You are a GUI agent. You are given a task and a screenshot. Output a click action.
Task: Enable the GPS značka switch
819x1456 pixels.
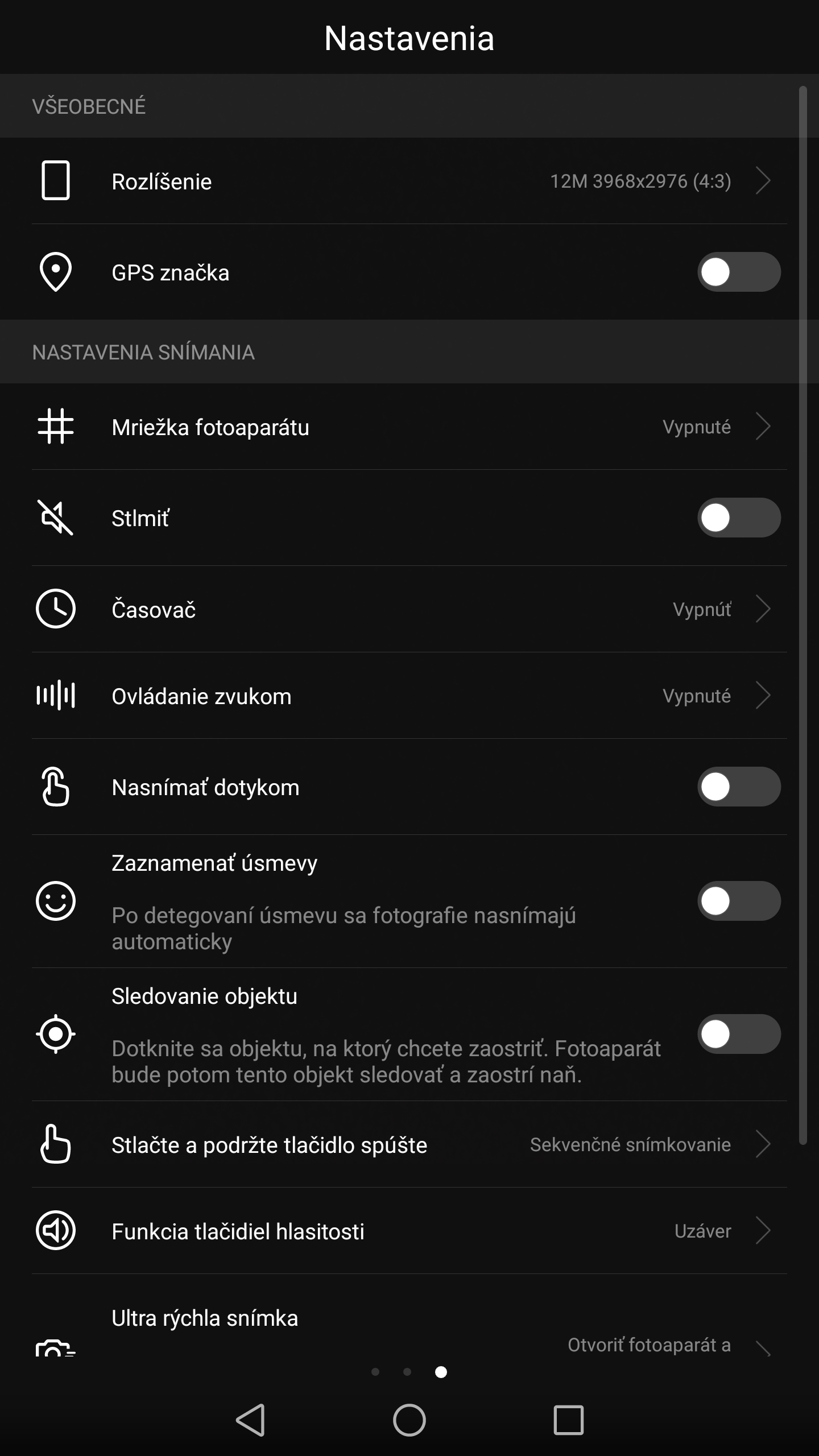[739, 272]
